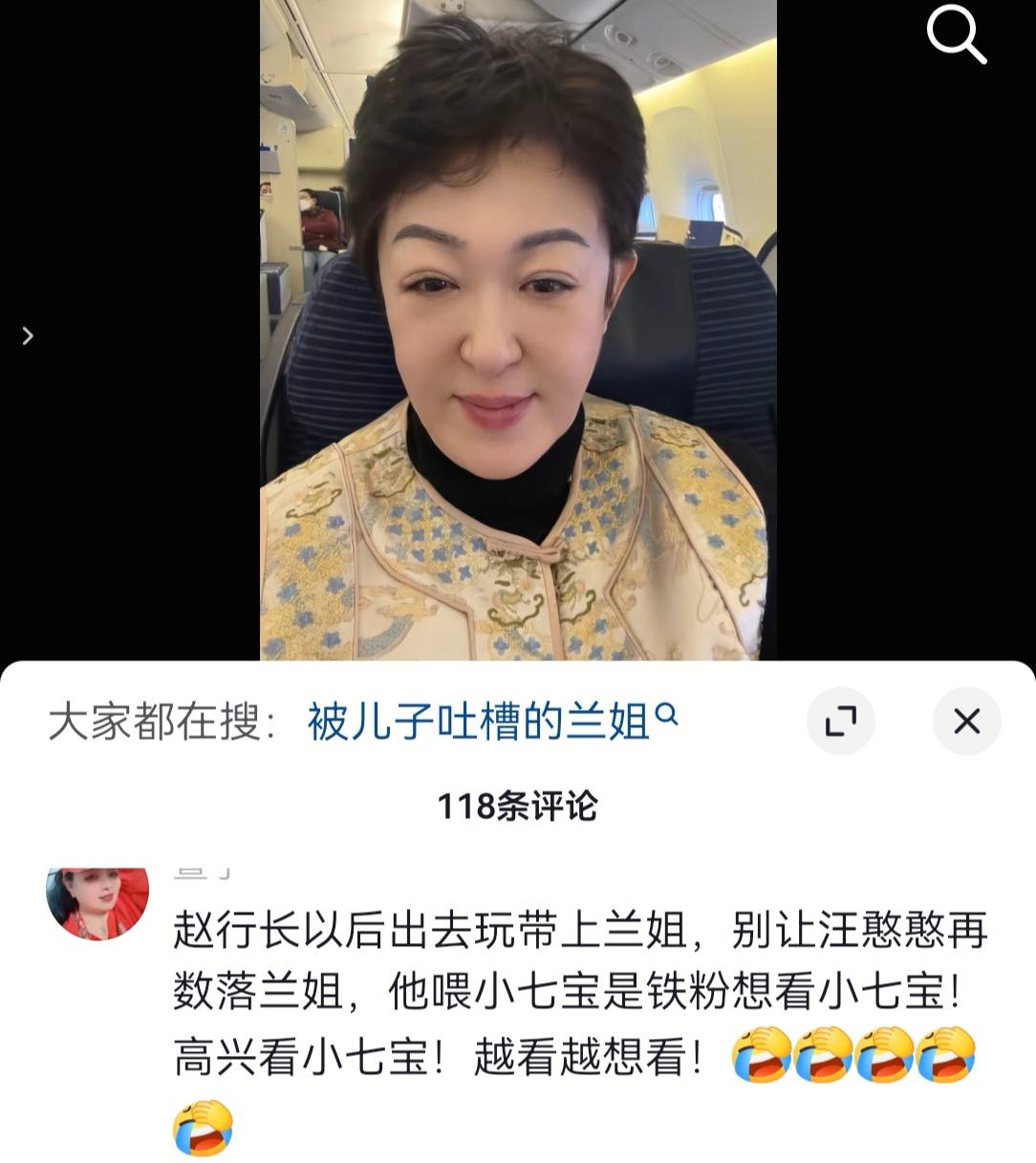Click the right-pointing chevron on the left edge
This screenshot has width=1036, height=1163.
click(27, 335)
